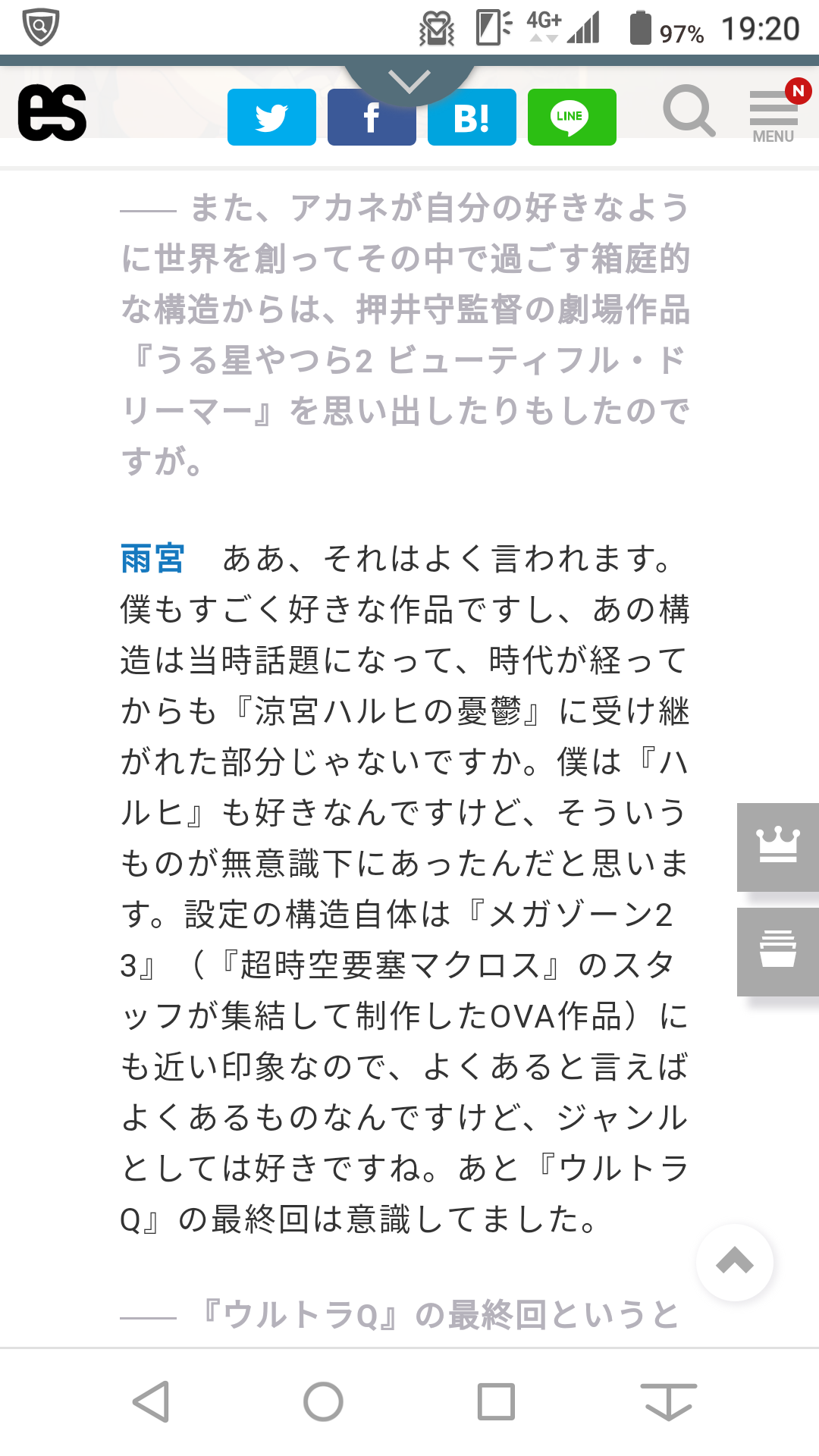The width and height of the screenshot is (819, 1456).
Task: Jump back to the top of page
Action: [x=734, y=1262]
